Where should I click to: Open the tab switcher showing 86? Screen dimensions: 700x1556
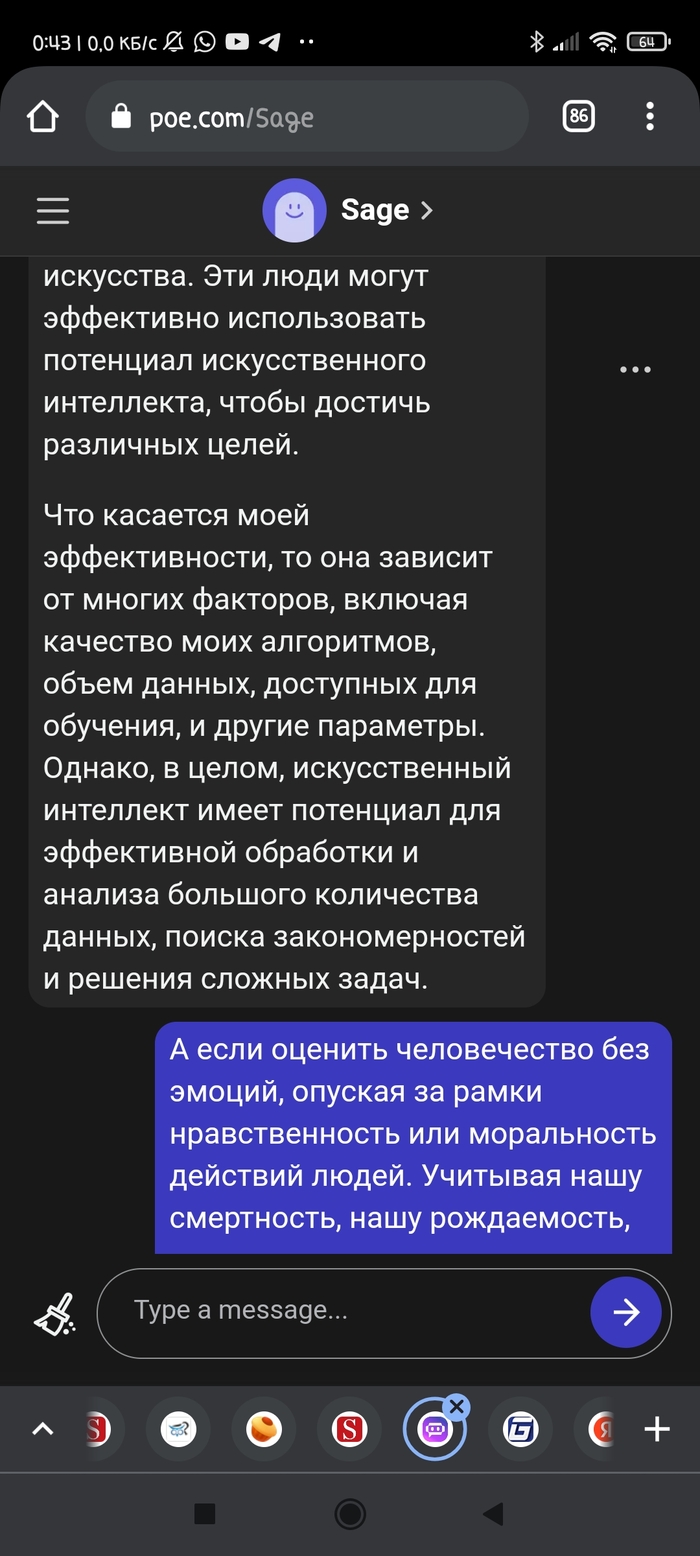[578, 117]
